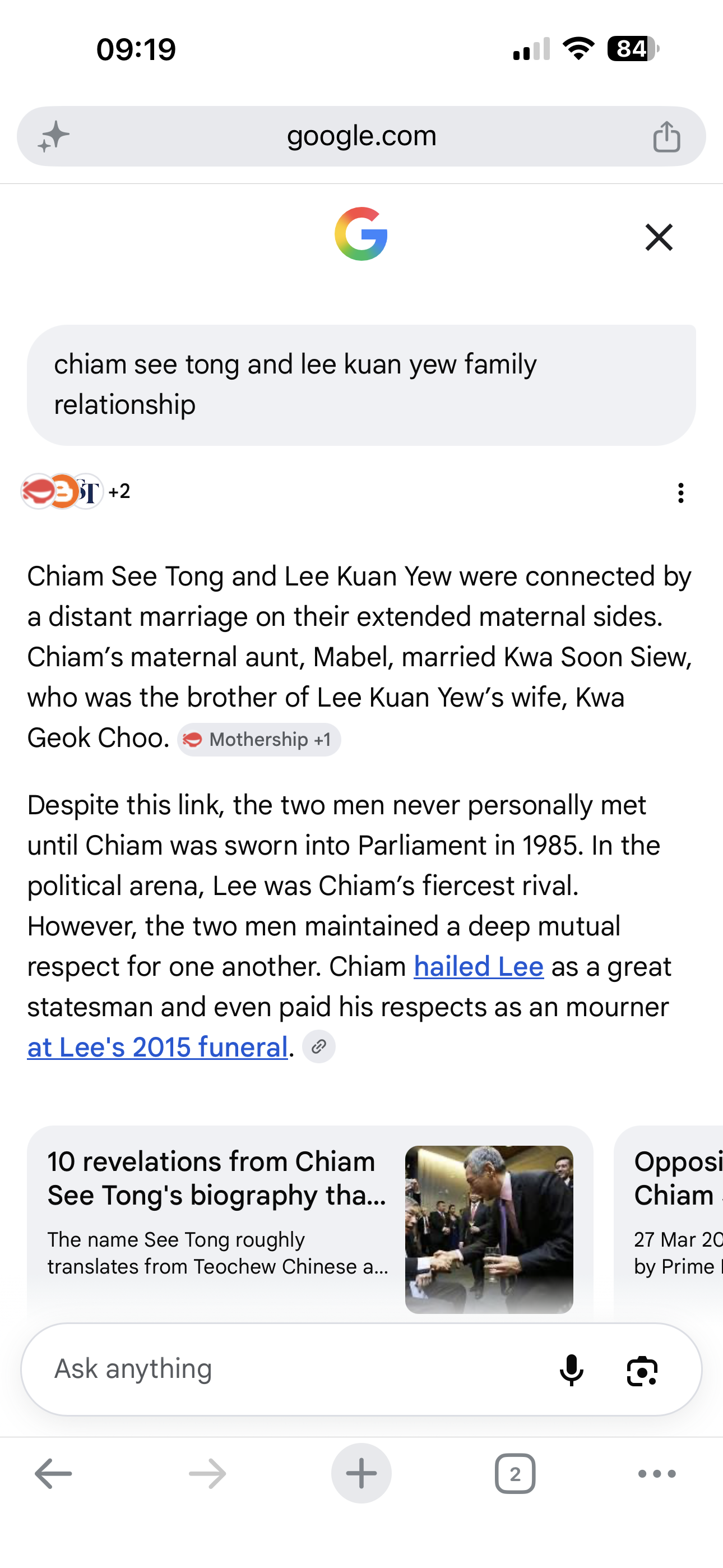
Task: Tap the sparkle icon in the address bar
Action: [54, 136]
